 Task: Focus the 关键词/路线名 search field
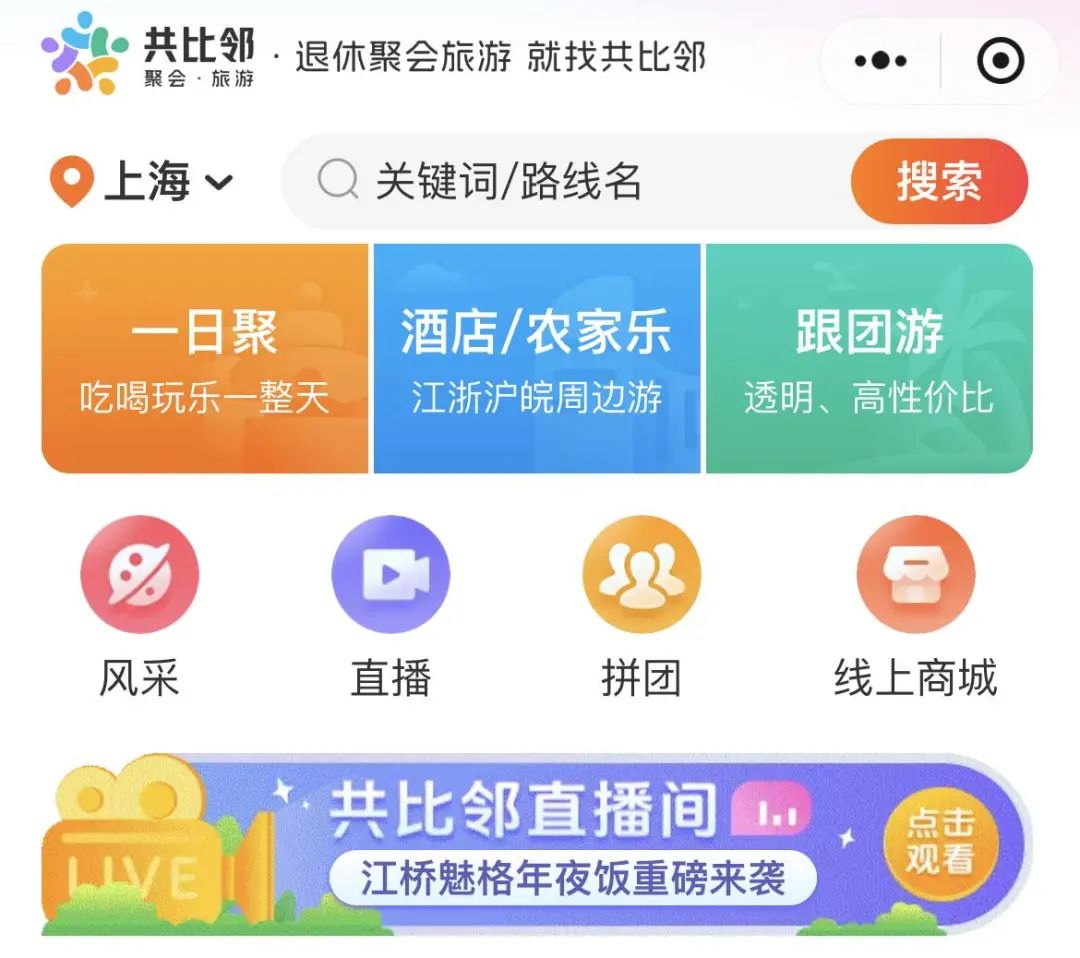pyautogui.click(x=560, y=182)
